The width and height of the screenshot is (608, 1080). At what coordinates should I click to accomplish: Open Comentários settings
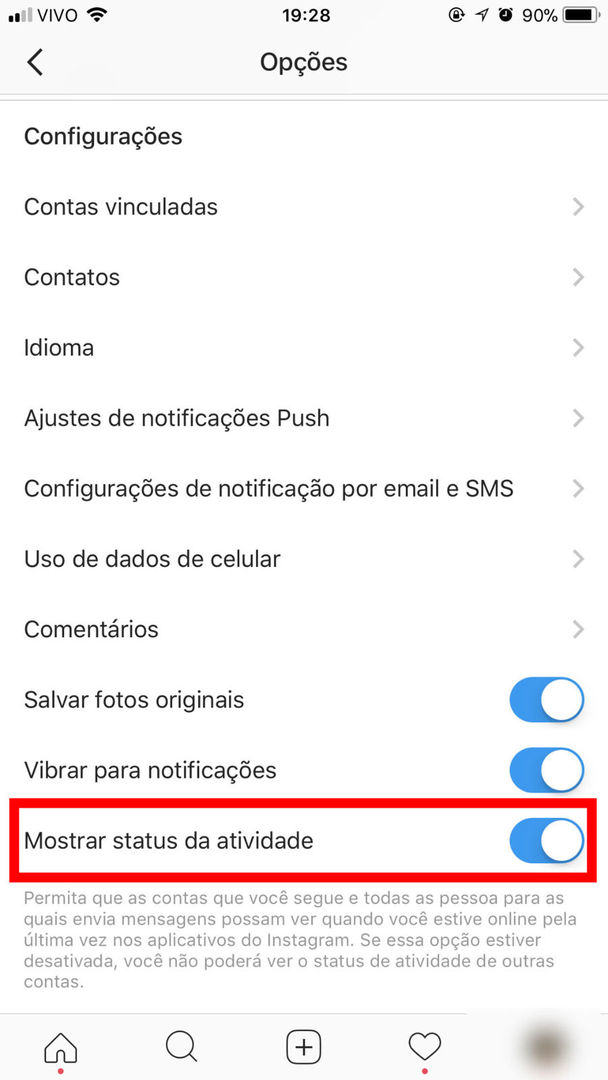[x=304, y=629]
